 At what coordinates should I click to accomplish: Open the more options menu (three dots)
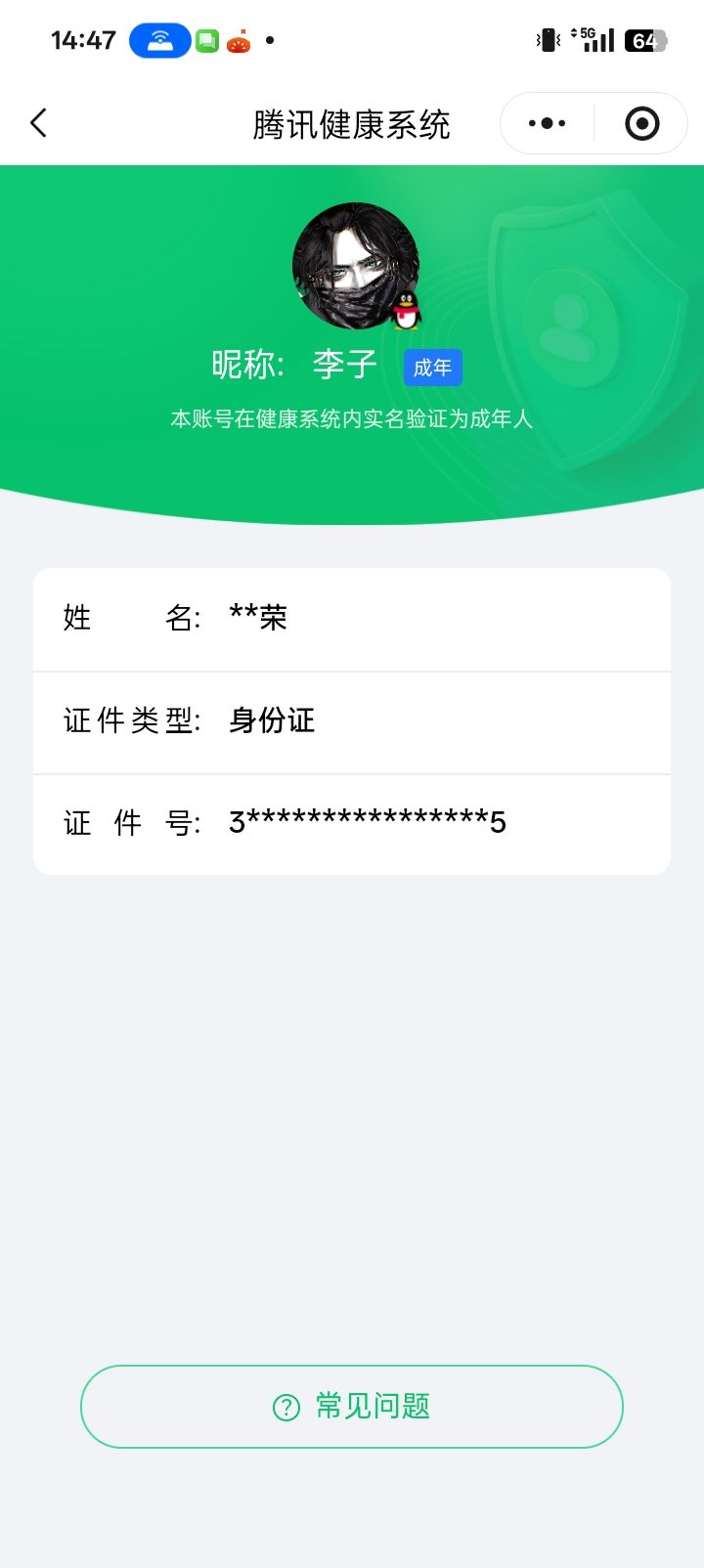544,123
